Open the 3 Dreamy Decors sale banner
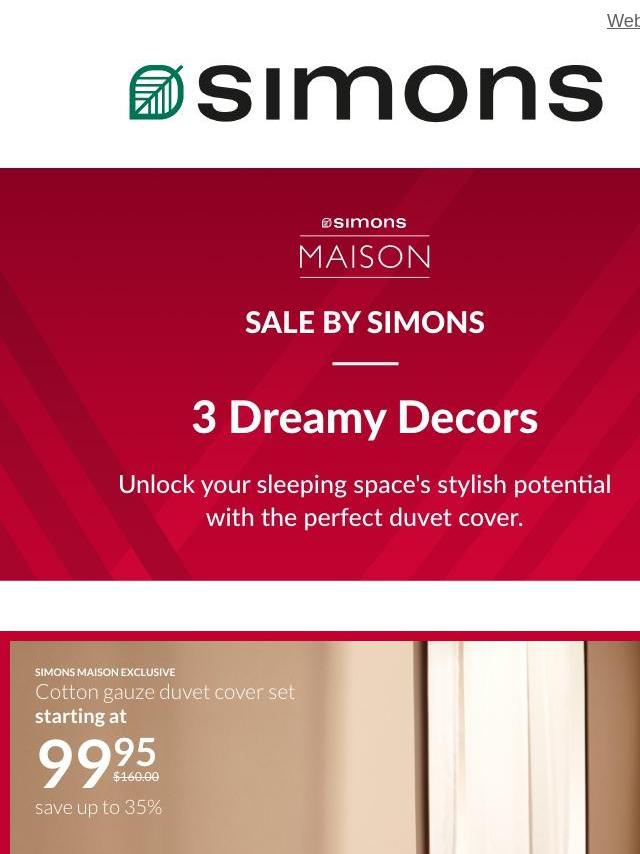The height and width of the screenshot is (854, 640). click(364, 418)
